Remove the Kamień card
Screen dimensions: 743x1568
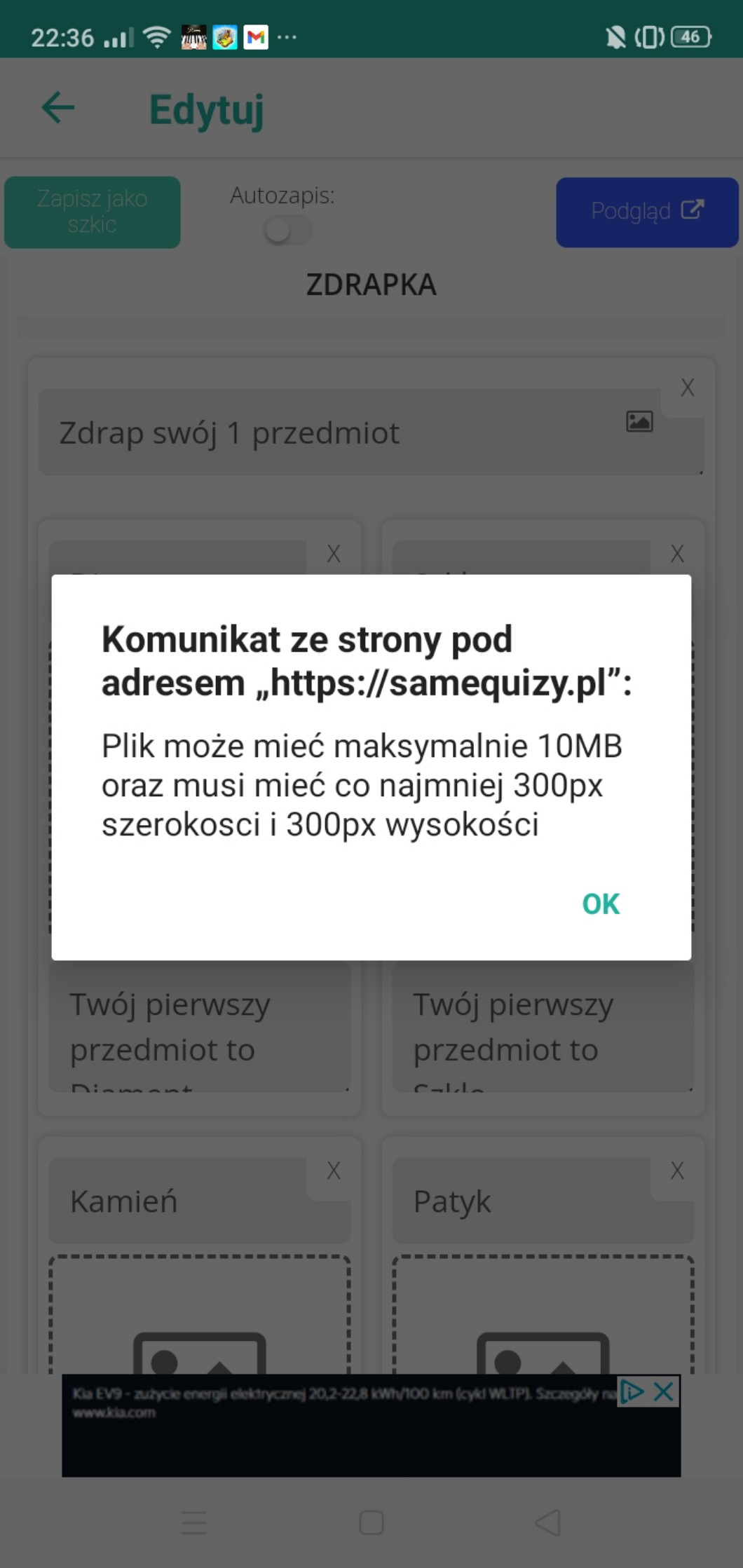point(334,1171)
